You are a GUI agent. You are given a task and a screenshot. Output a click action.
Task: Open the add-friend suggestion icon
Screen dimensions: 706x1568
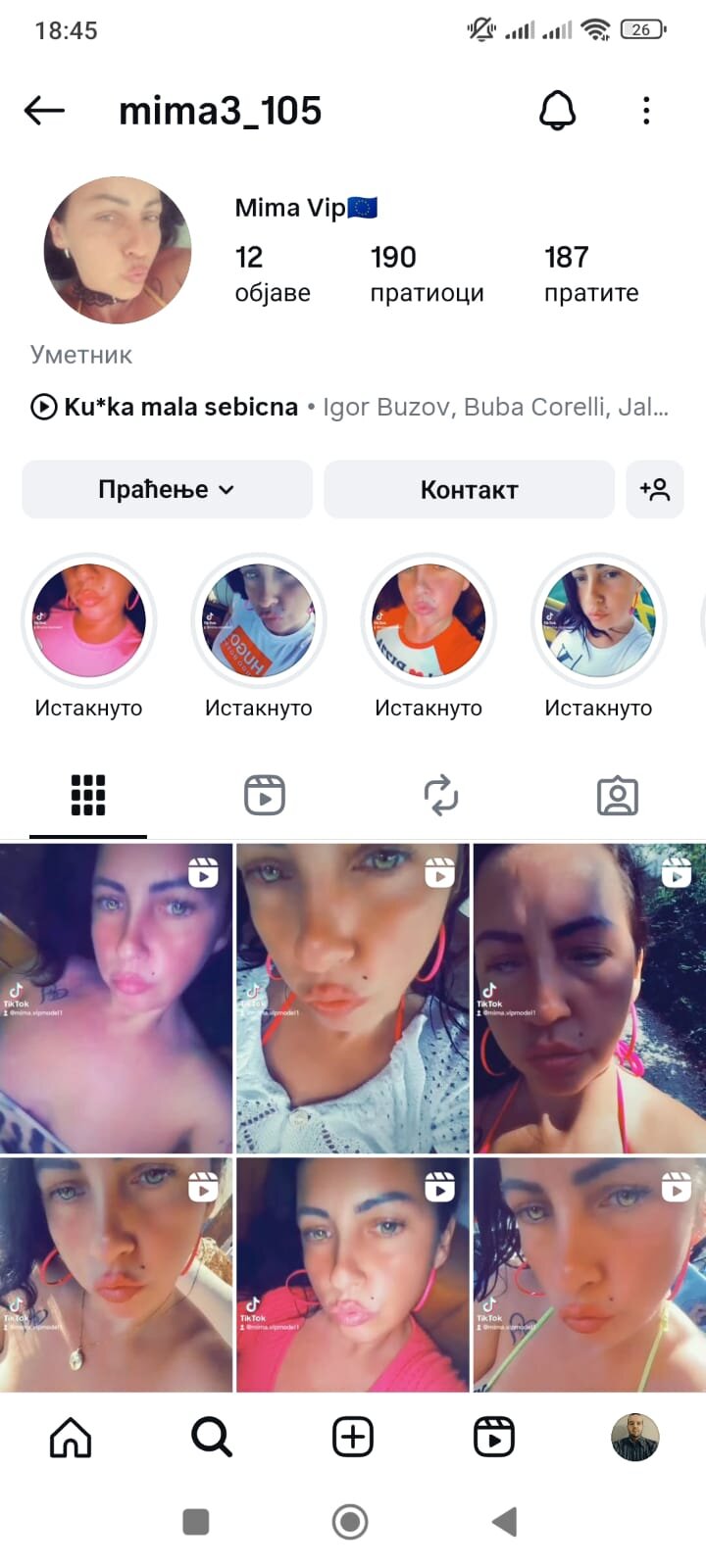point(655,489)
